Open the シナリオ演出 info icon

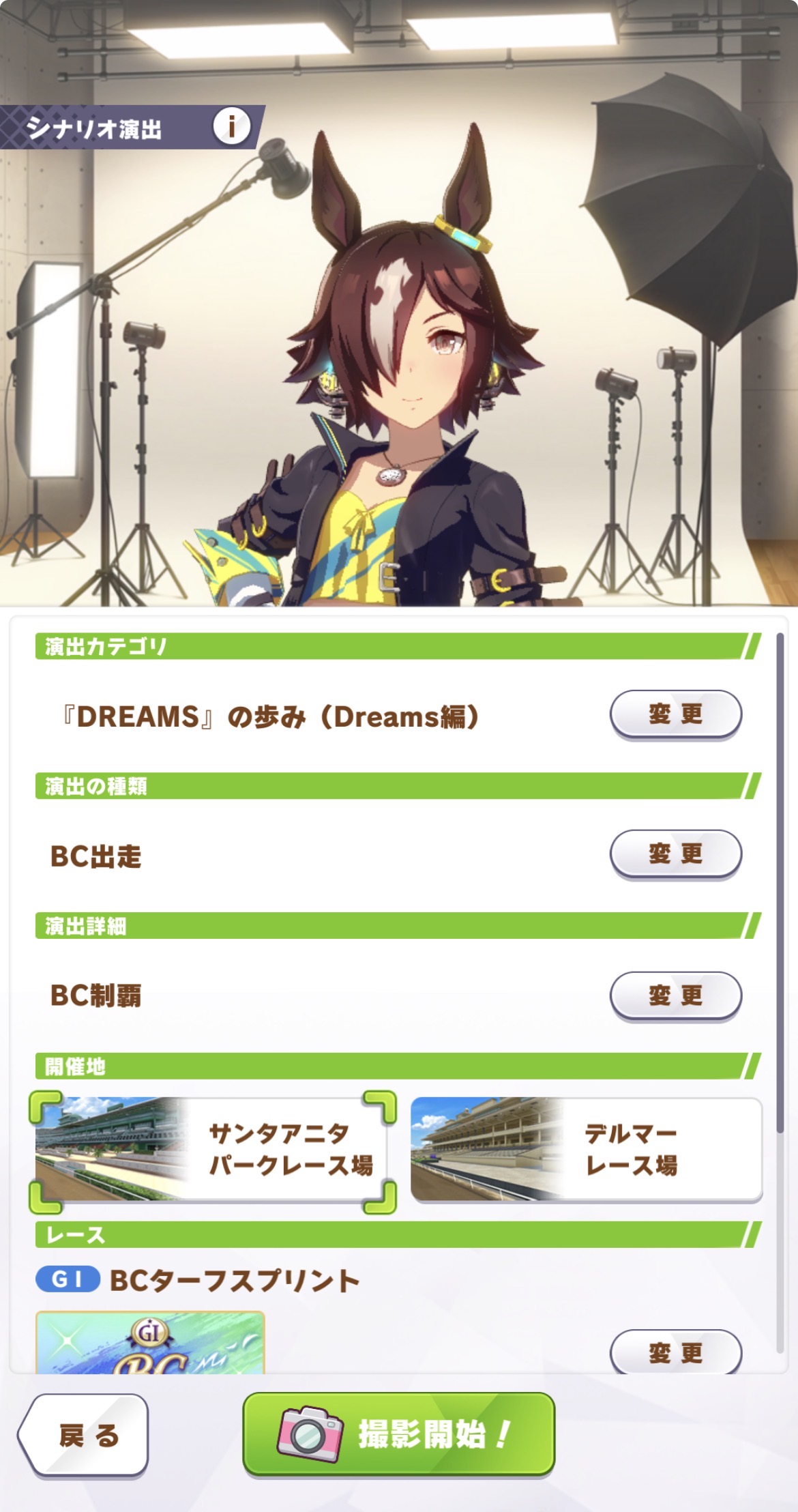click(x=231, y=126)
